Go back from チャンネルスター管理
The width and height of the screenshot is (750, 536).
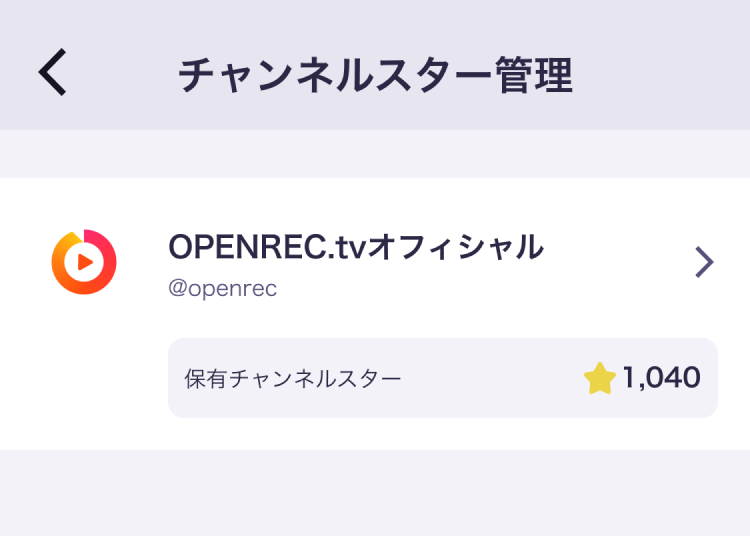pos(52,73)
